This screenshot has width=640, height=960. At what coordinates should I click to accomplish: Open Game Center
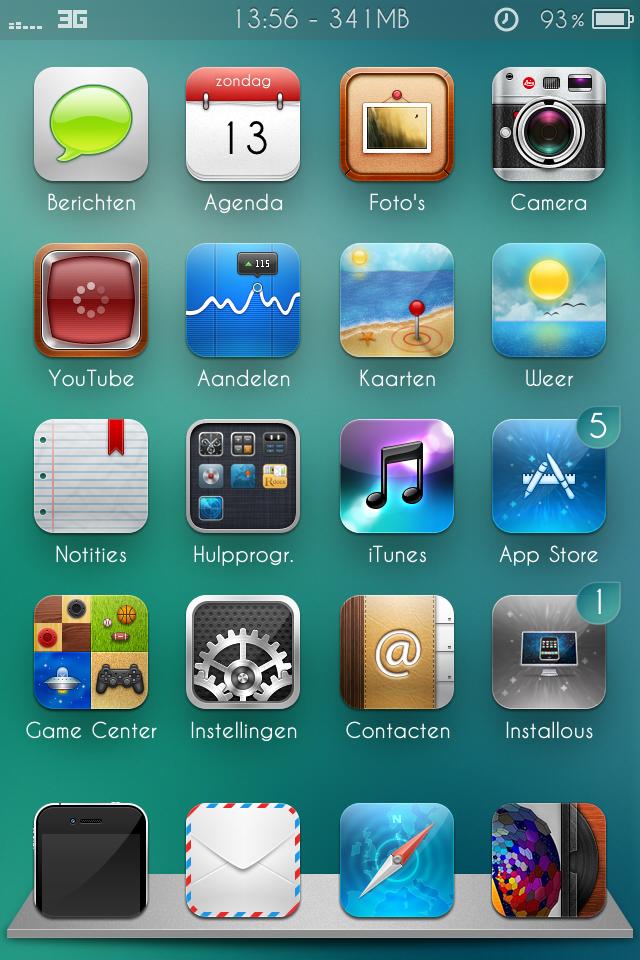tap(91, 652)
